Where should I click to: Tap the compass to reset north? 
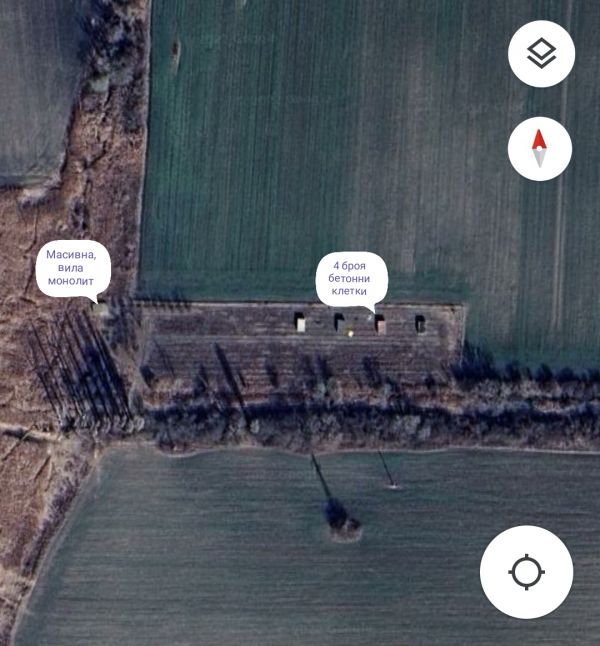540,149
